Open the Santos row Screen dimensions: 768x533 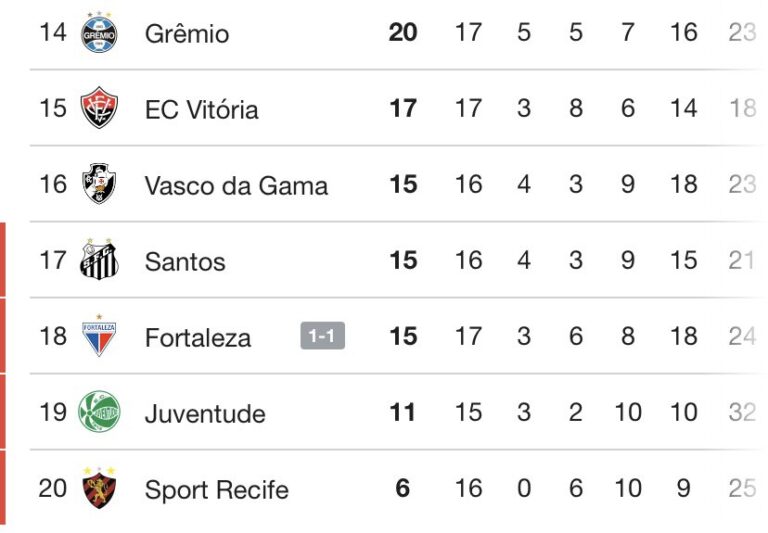[185, 261]
